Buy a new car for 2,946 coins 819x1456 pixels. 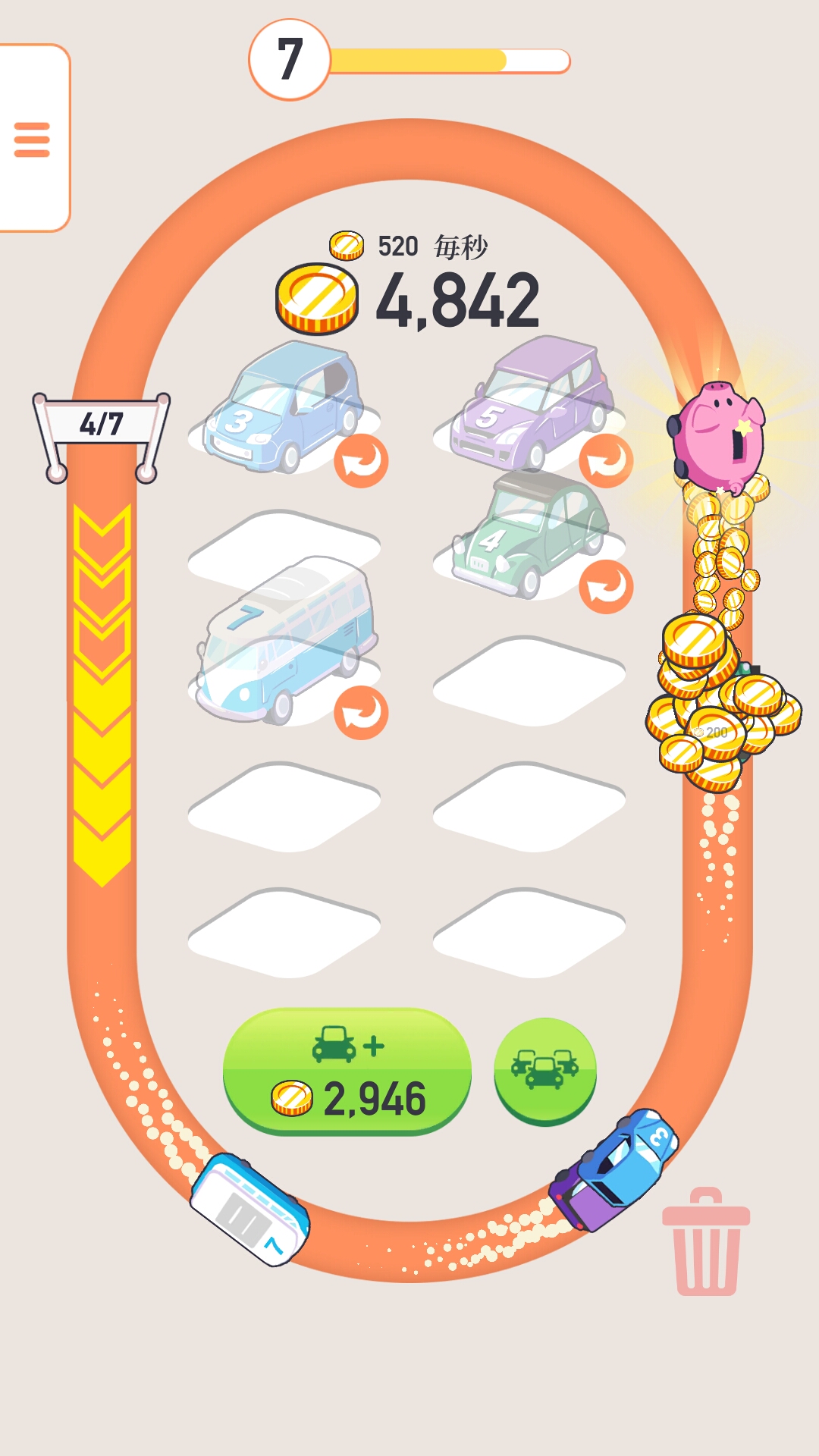click(347, 1072)
